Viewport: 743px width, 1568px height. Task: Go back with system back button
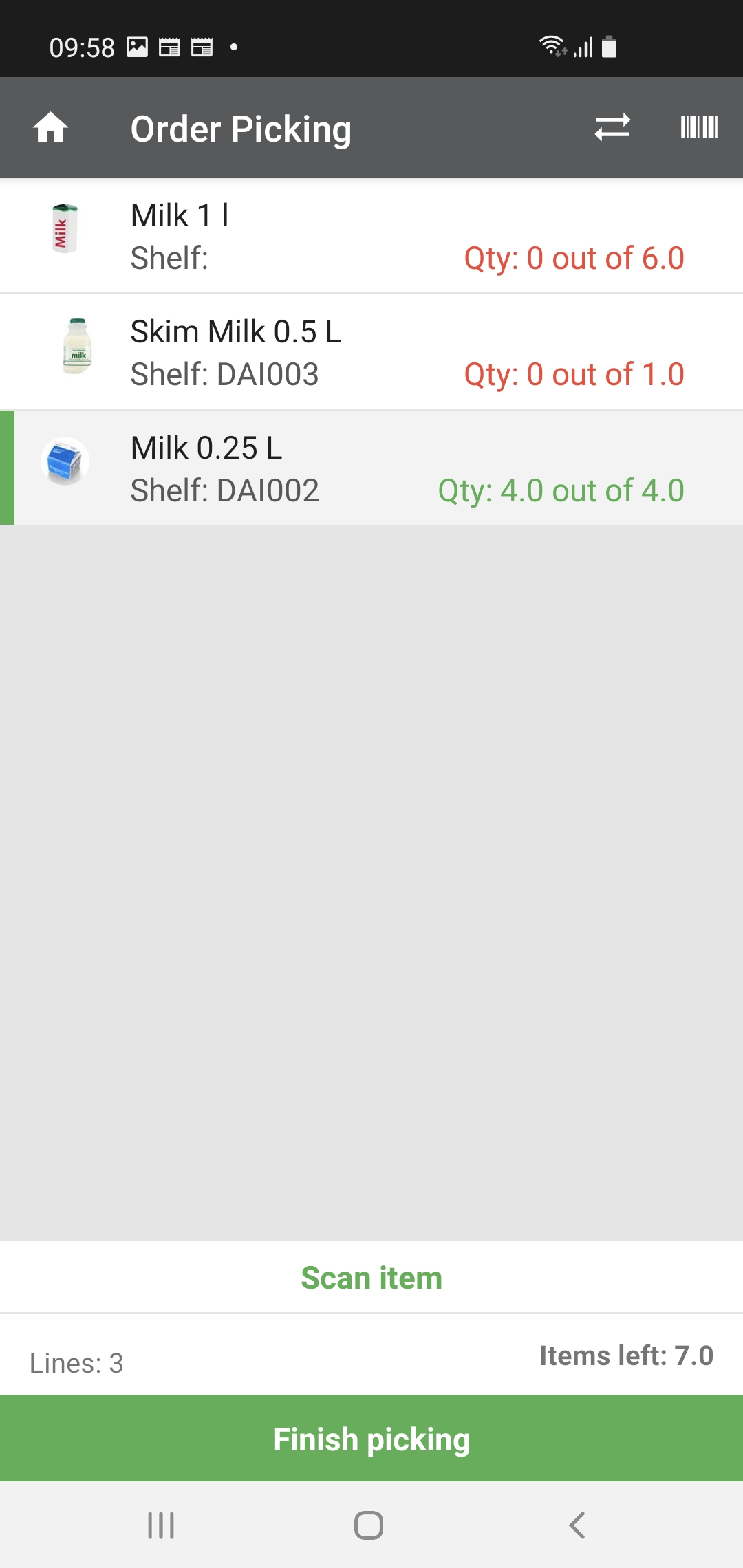coord(577,1525)
